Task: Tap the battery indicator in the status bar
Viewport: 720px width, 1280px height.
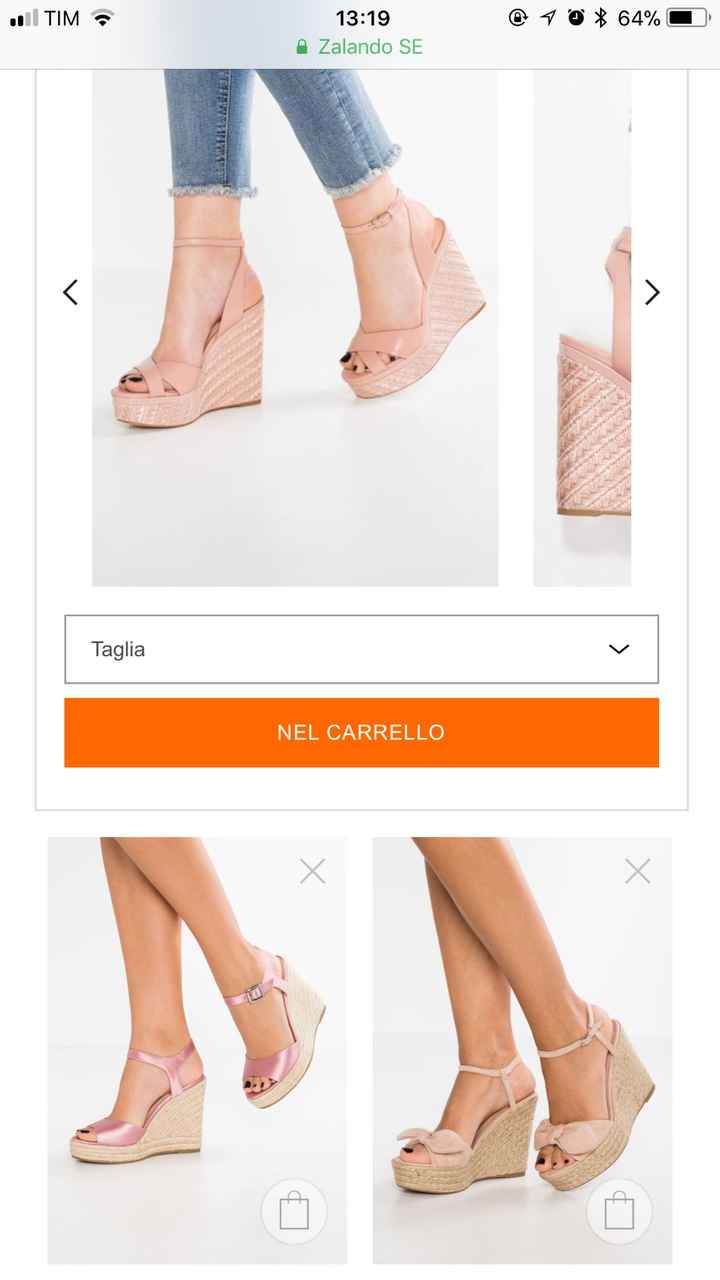Action: [688, 16]
